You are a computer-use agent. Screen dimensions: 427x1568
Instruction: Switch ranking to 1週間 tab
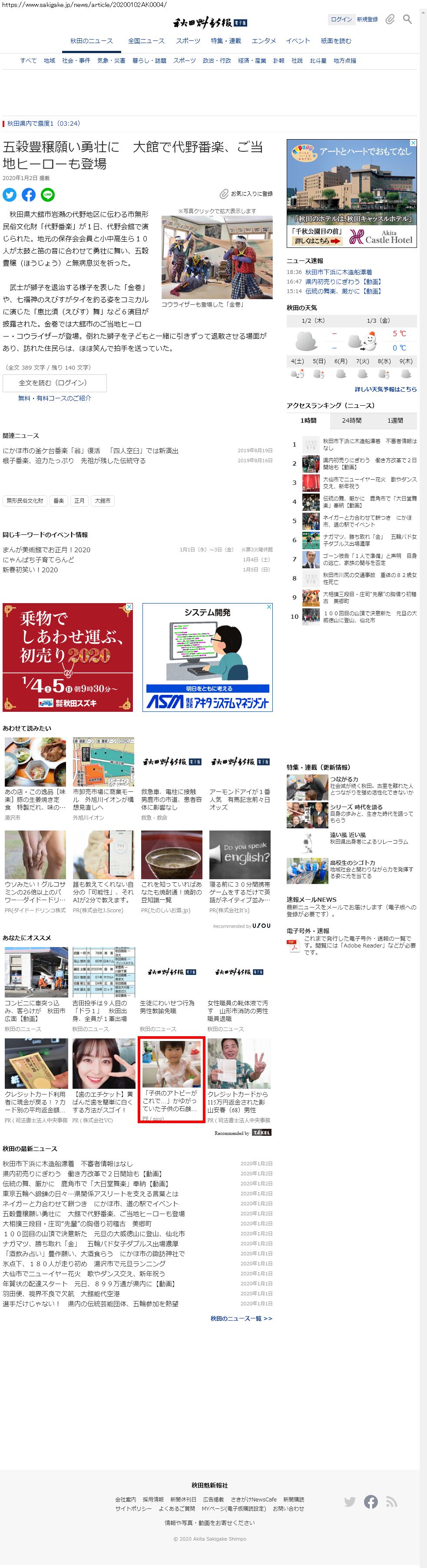[x=395, y=420]
